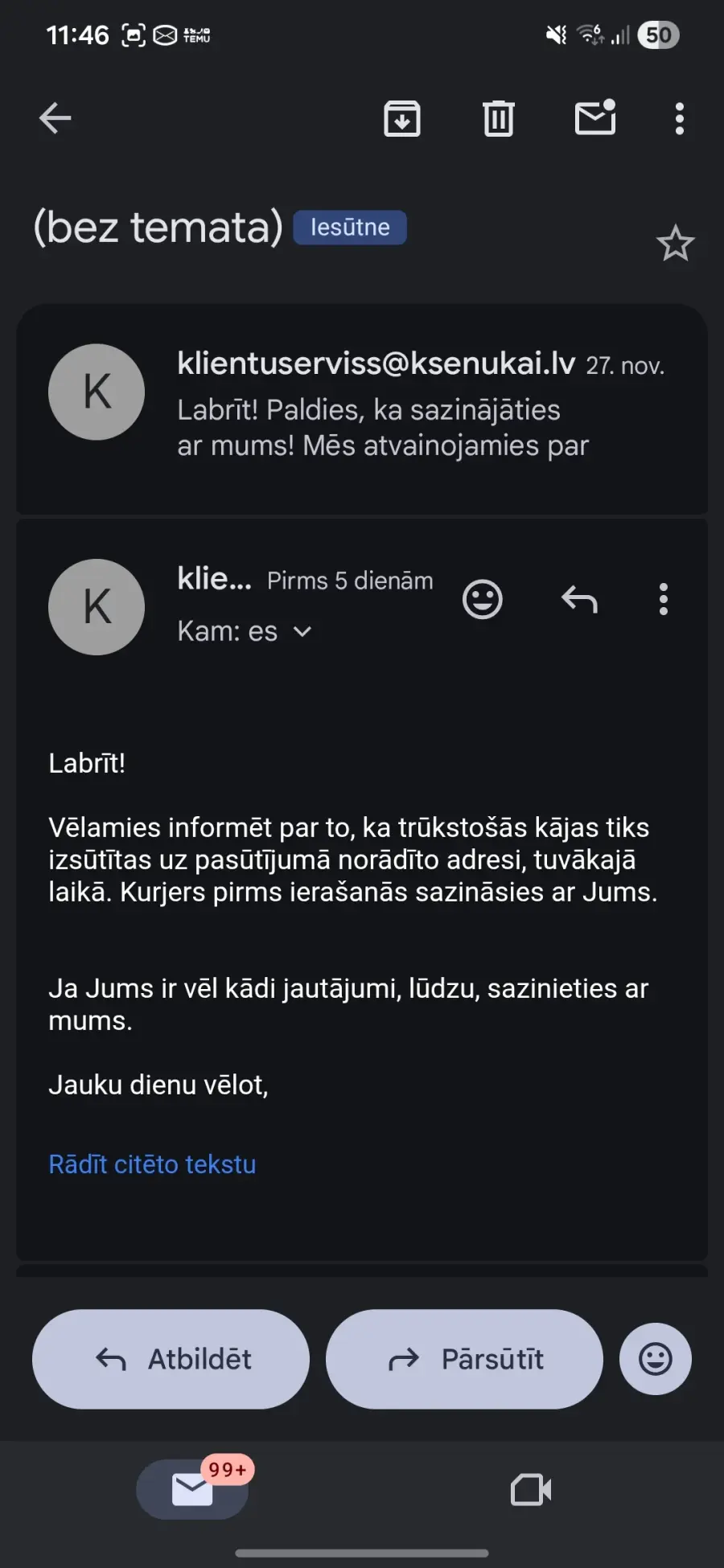The width and height of the screenshot is (724, 1568).
Task: Star this conversation
Action: pyautogui.click(x=675, y=244)
